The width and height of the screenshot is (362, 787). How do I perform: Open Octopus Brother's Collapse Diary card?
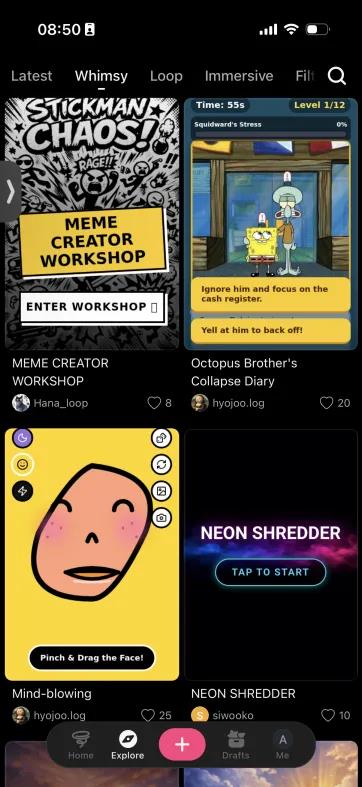[x=271, y=224]
